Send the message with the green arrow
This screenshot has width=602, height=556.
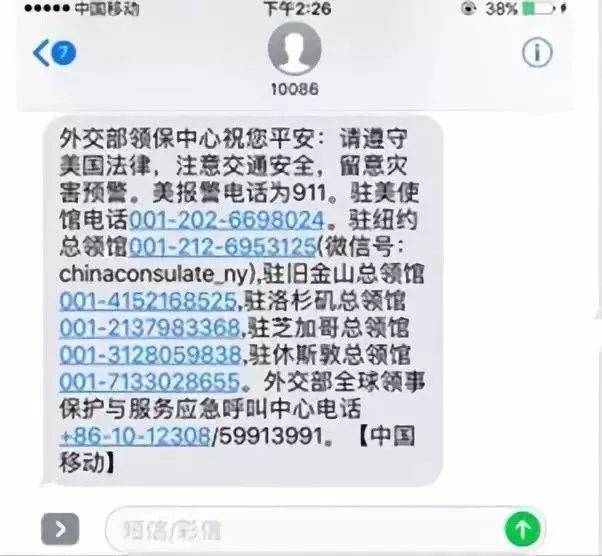point(522,528)
